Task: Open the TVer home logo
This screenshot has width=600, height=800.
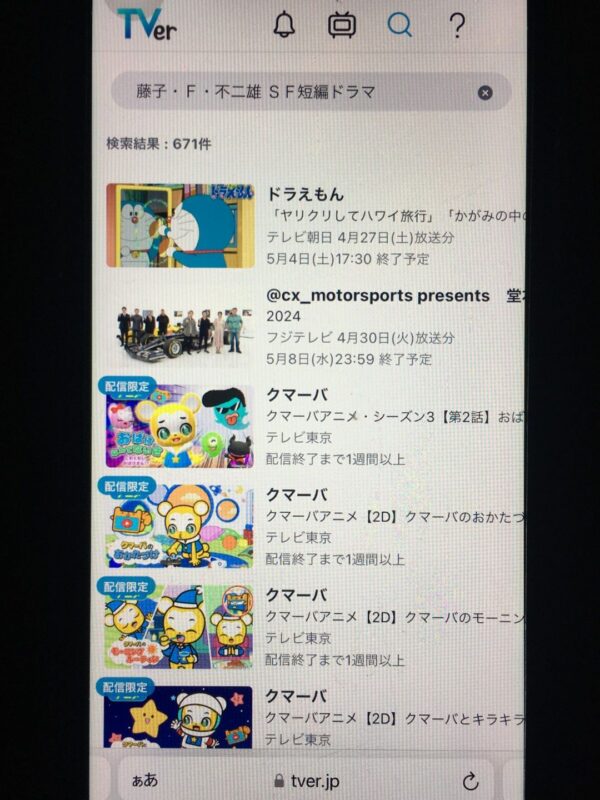Action: [x=146, y=23]
